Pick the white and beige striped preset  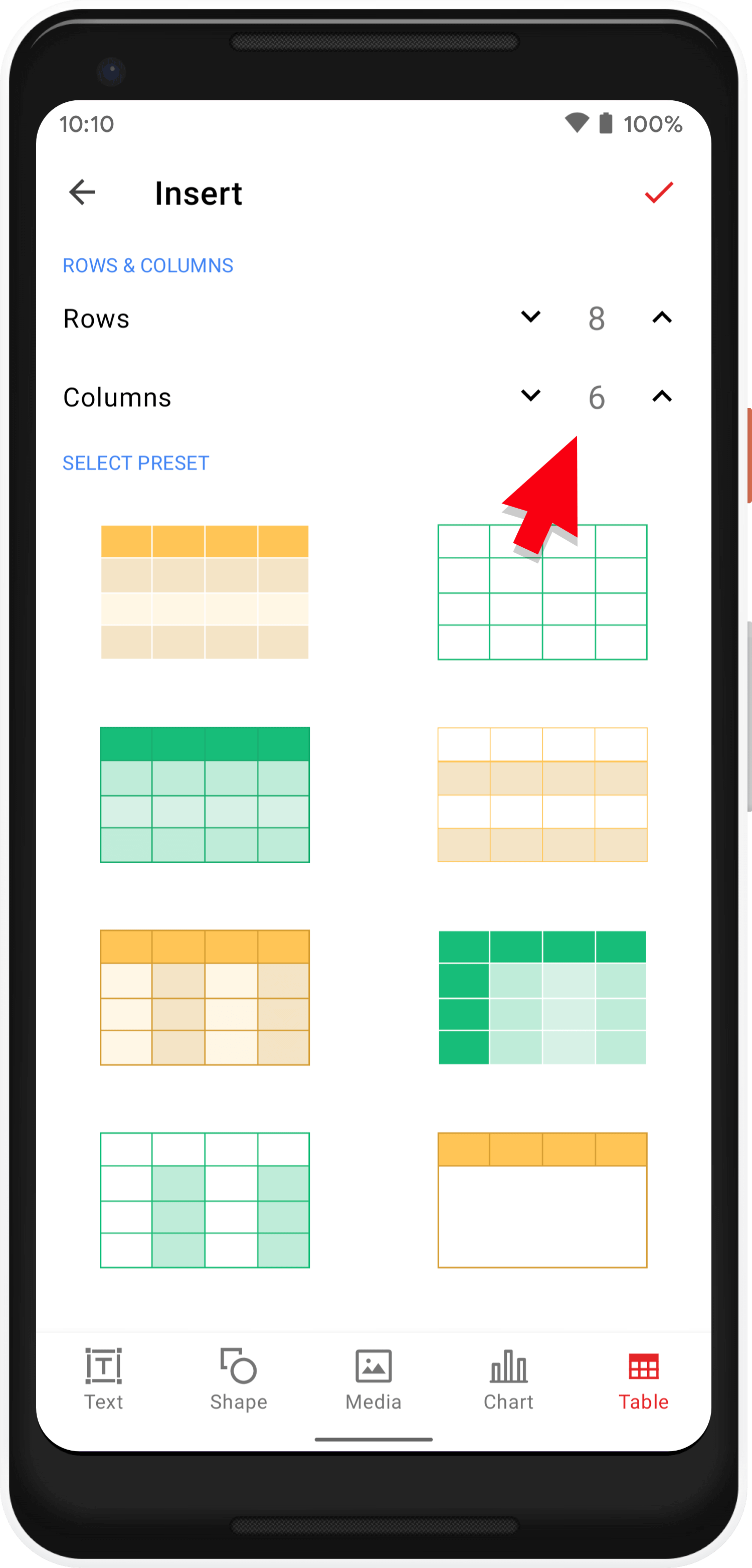pyautogui.click(x=542, y=795)
